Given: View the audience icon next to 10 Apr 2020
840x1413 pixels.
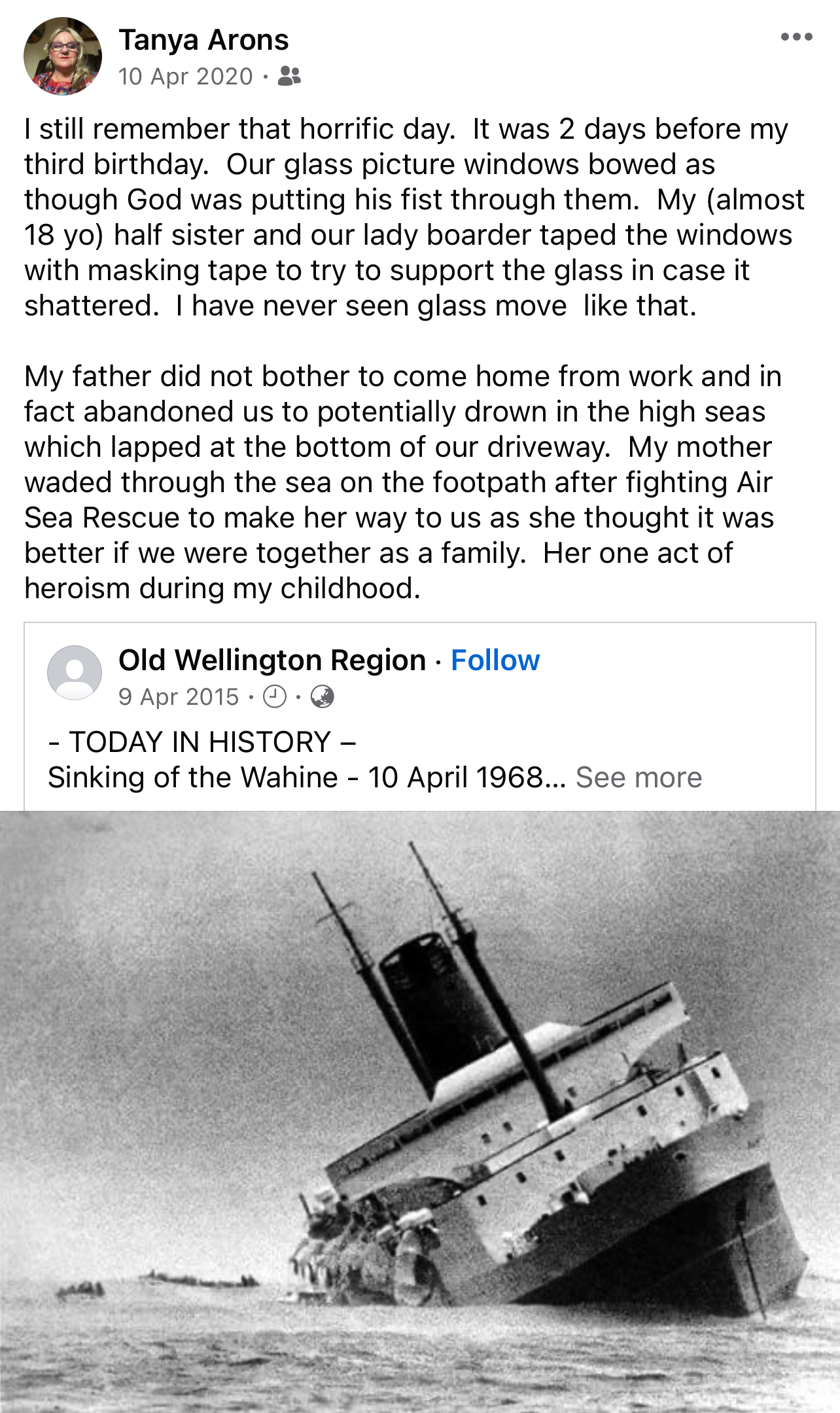Looking at the screenshot, I should point(289,77).
